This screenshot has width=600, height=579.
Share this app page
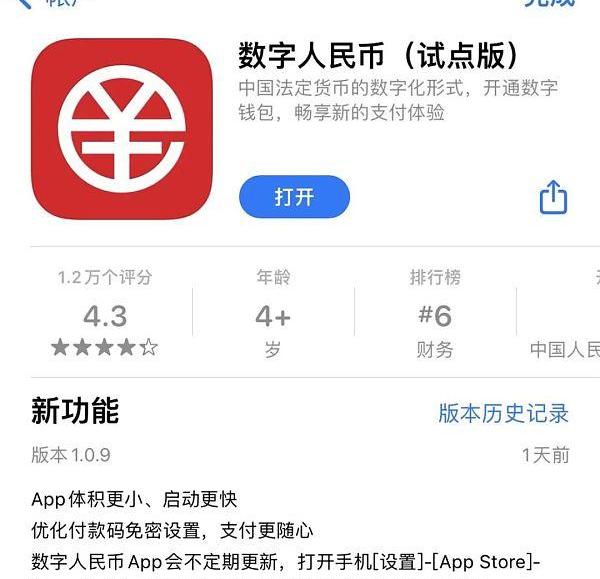(553, 197)
